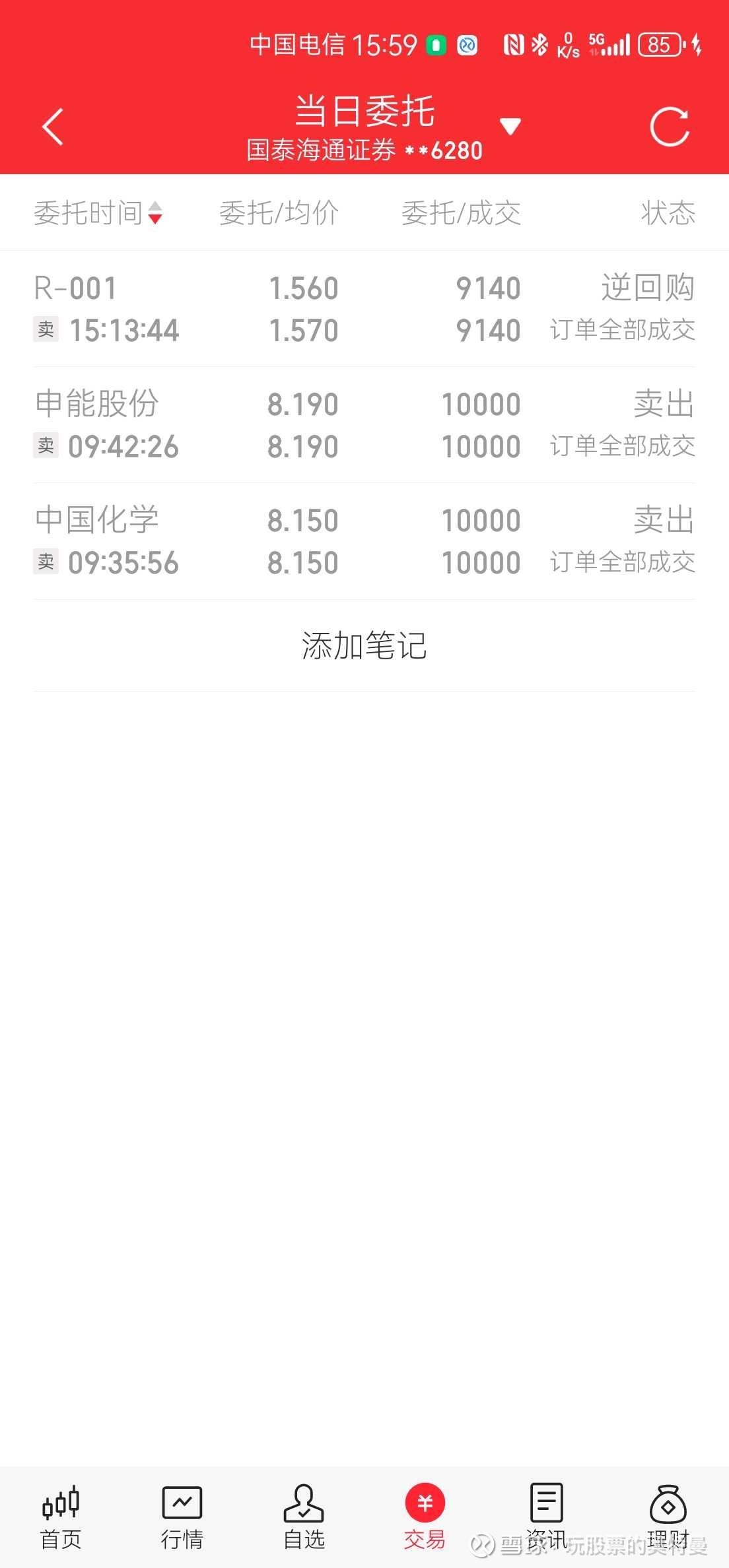The width and height of the screenshot is (729, 1568).
Task: Expand the account selector dropdown arrow
Action: coord(510,125)
